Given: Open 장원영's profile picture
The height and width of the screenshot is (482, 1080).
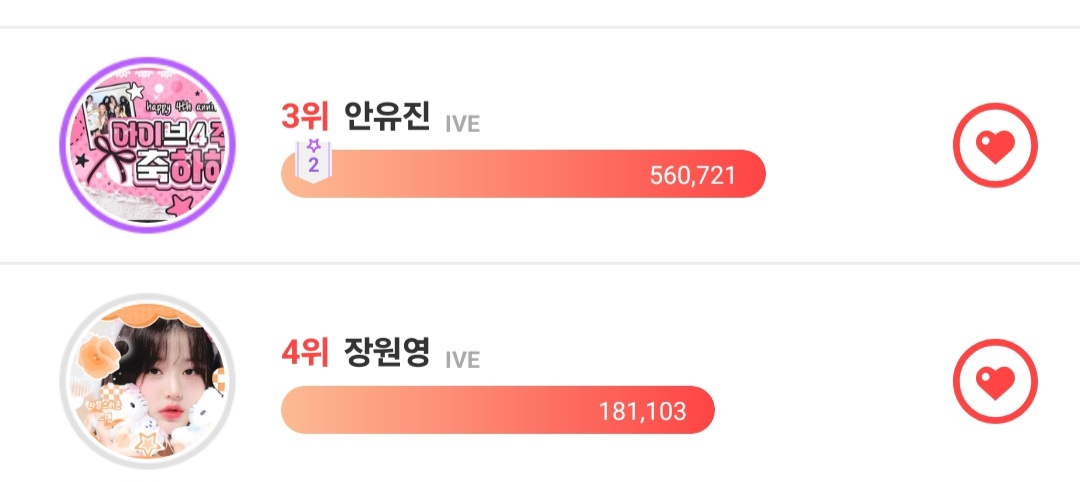Looking at the screenshot, I should [x=148, y=381].
